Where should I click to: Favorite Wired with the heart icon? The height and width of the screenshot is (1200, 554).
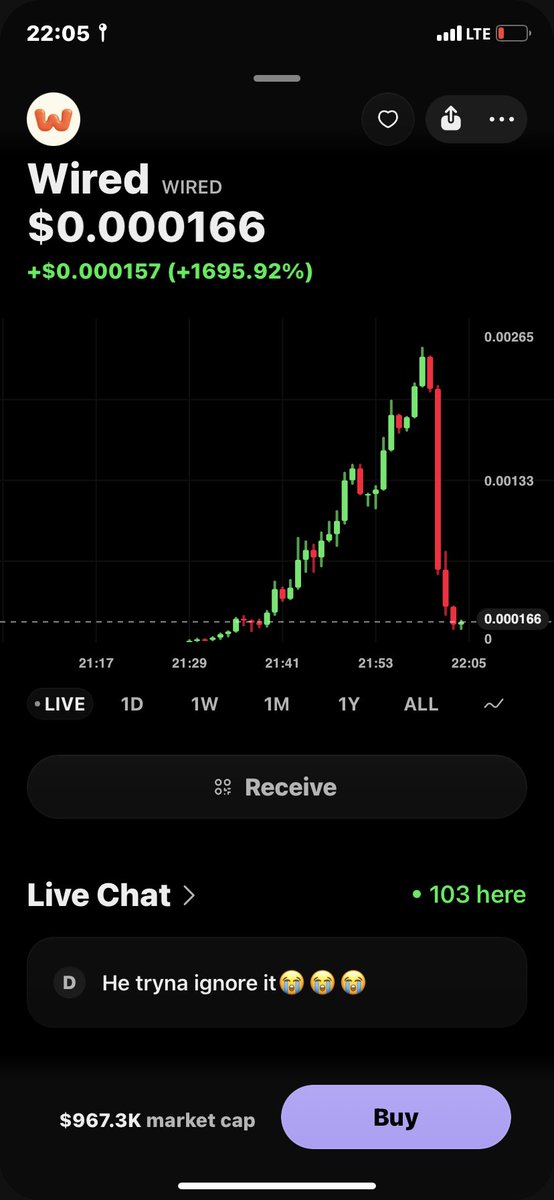coord(388,120)
